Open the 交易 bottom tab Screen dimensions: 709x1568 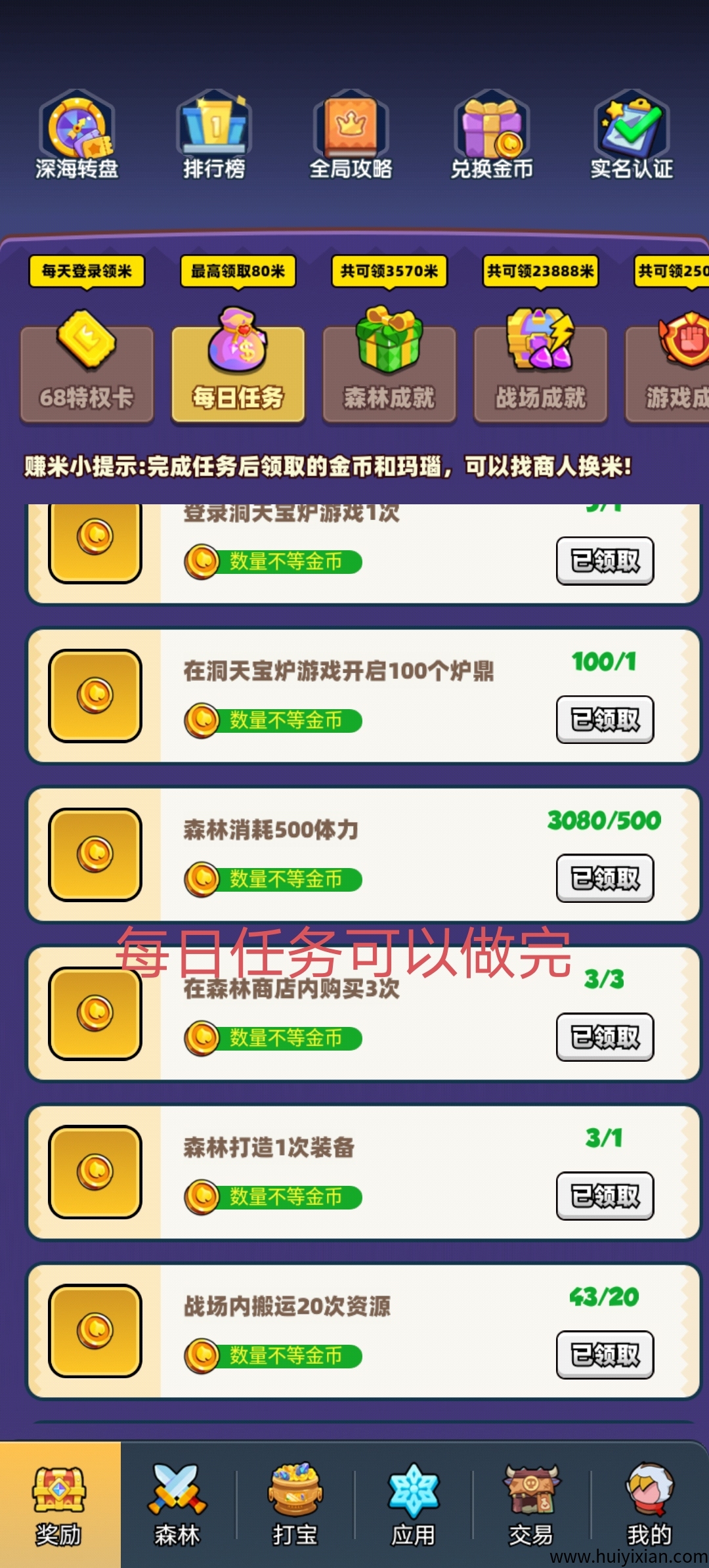531,1504
